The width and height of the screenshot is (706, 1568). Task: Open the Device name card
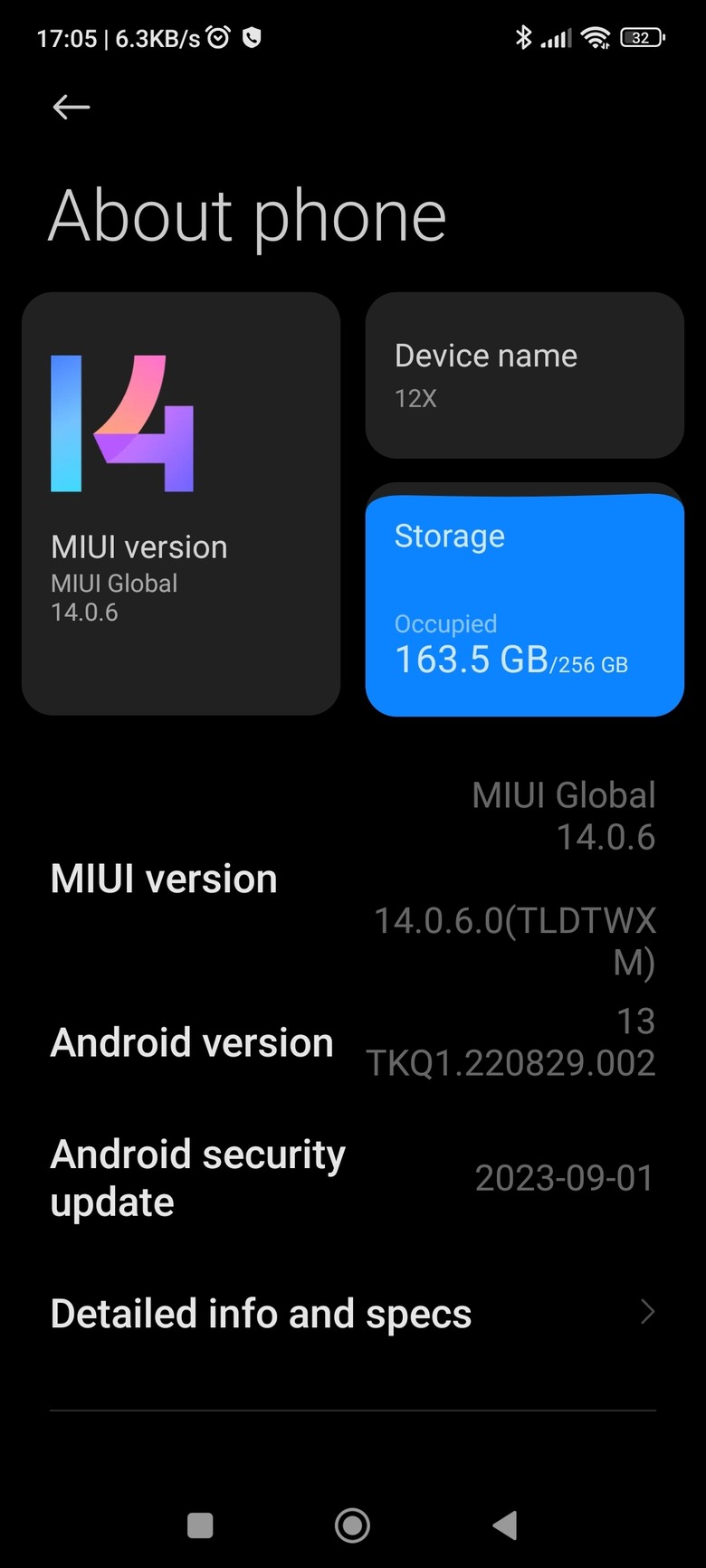pos(524,375)
